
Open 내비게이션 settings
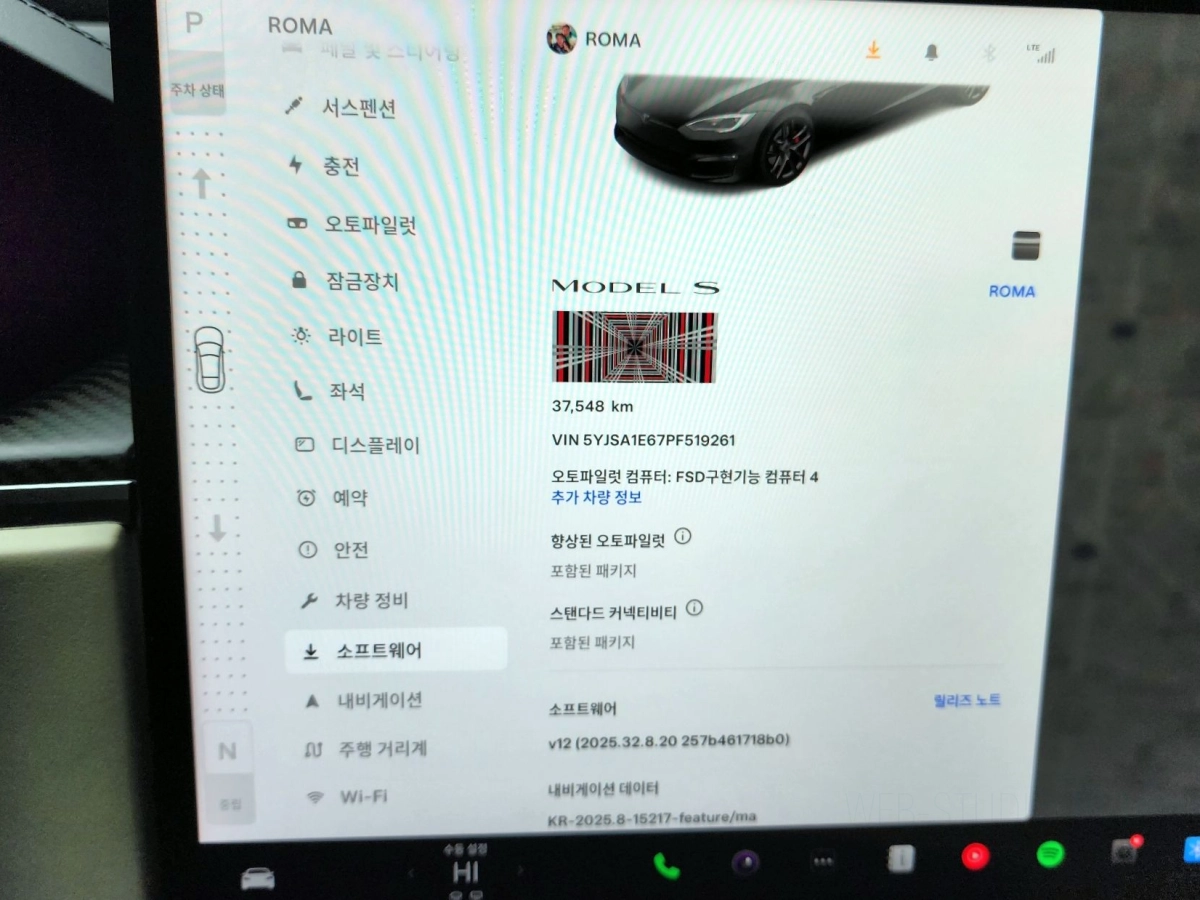click(x=378, y=700)
